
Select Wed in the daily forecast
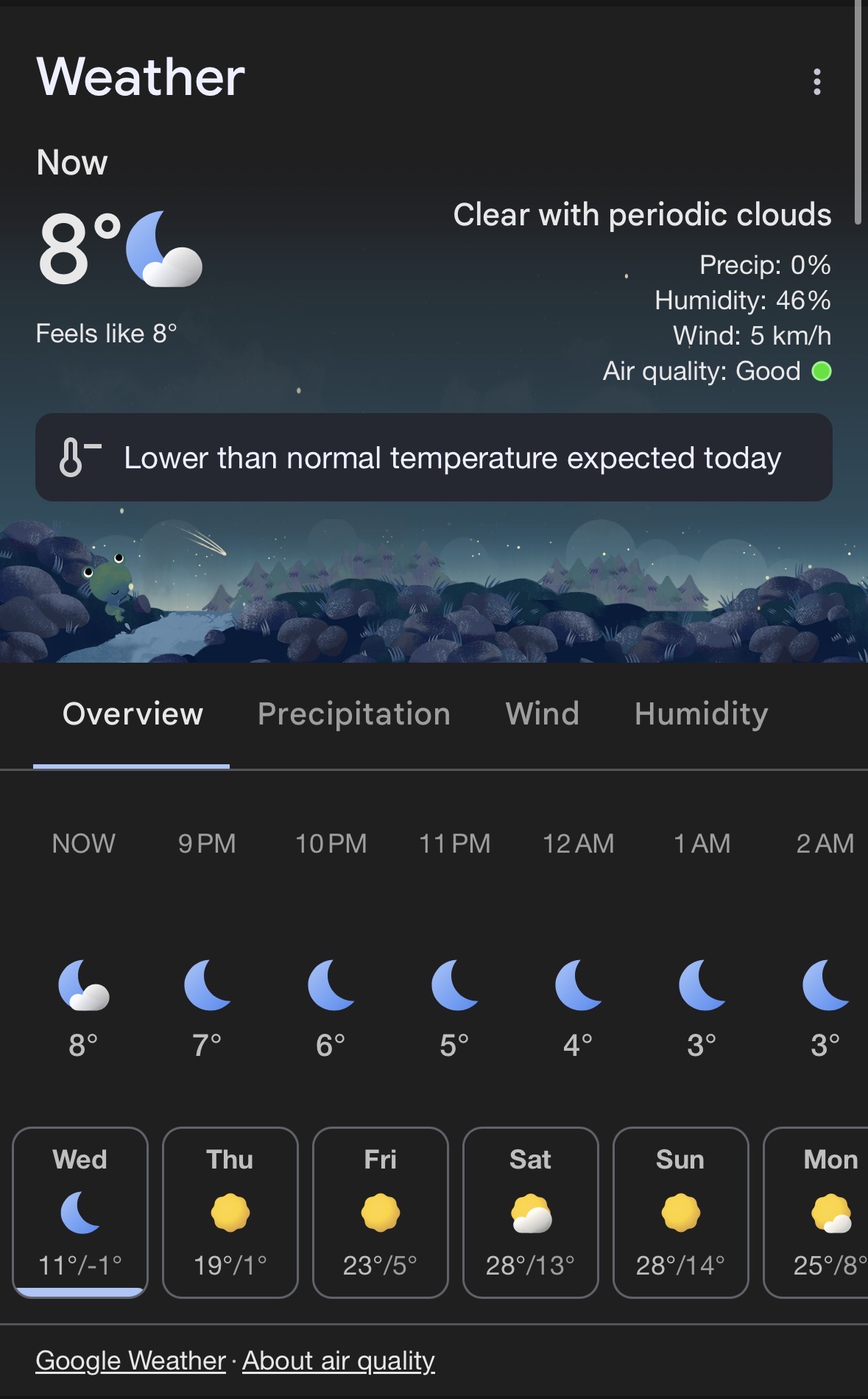(x=80, y=1212)
